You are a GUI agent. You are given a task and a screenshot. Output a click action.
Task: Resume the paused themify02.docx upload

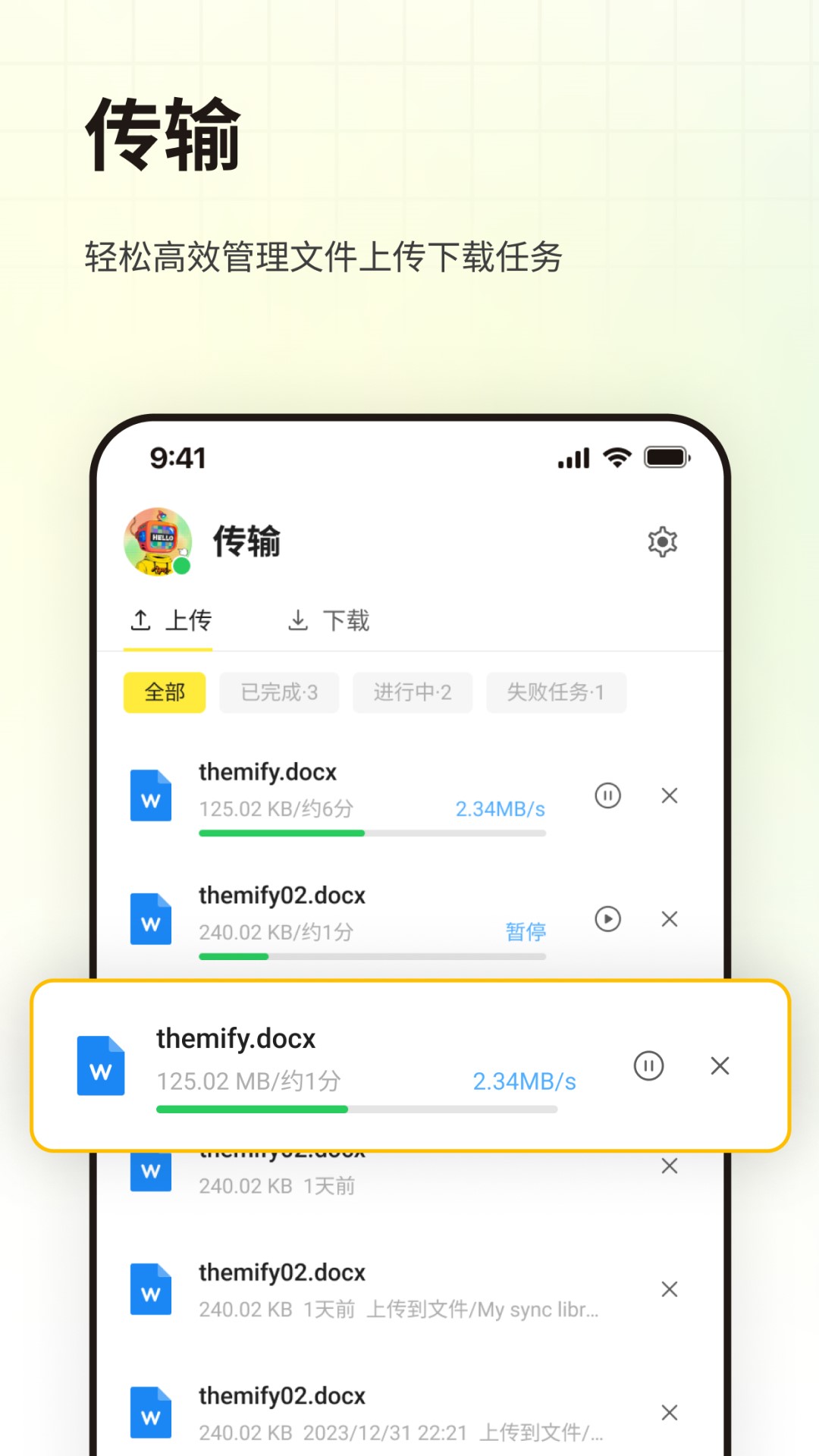[x=607, y=919]
